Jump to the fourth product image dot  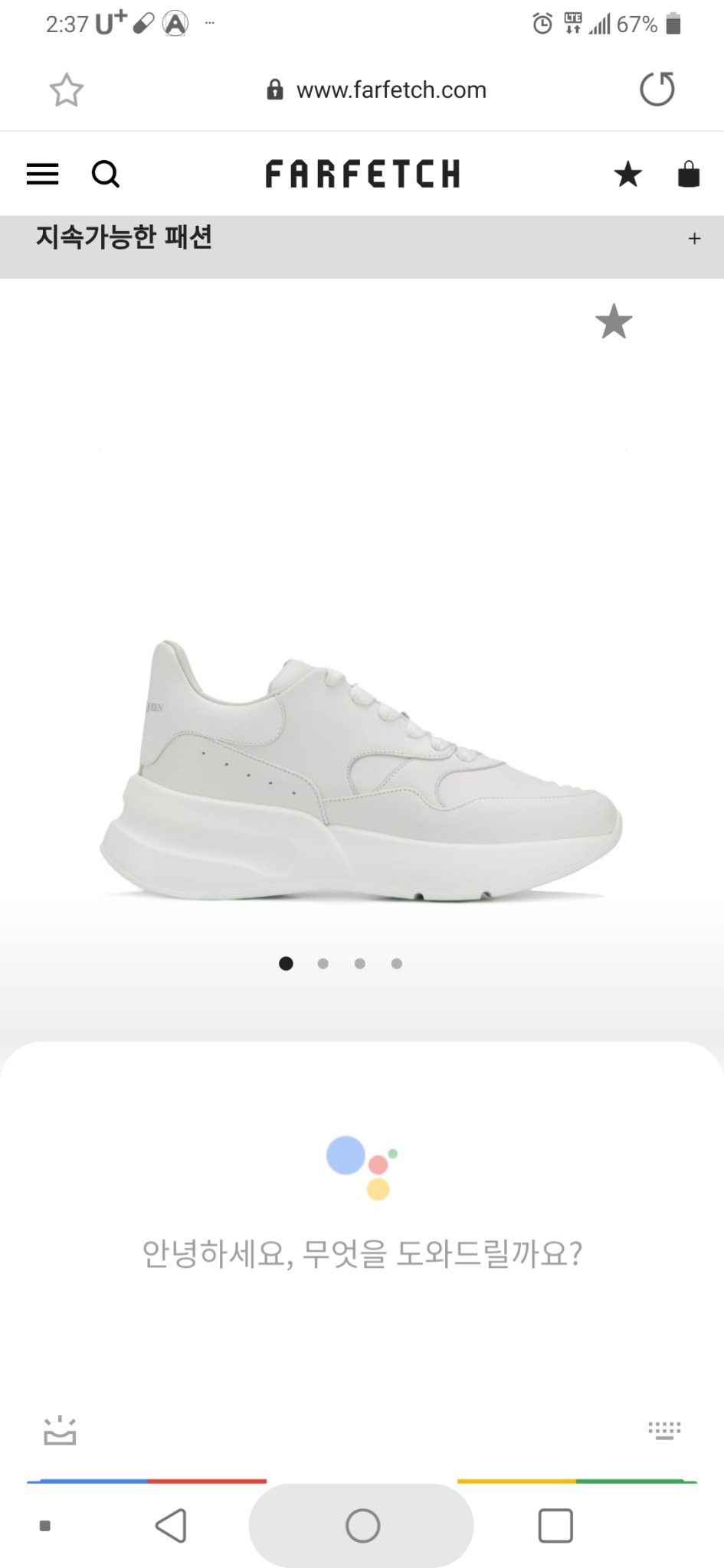tap(397, 964)
